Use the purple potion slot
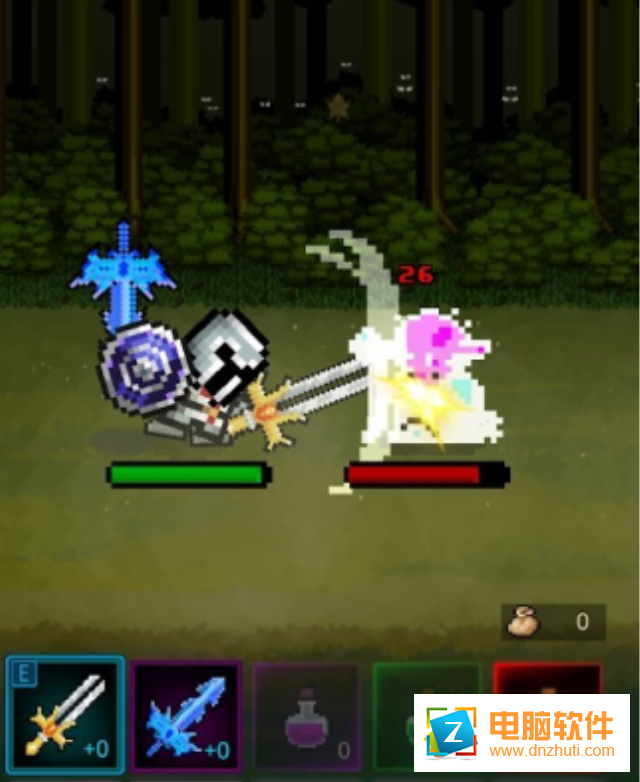 click(x=307, y=716)
